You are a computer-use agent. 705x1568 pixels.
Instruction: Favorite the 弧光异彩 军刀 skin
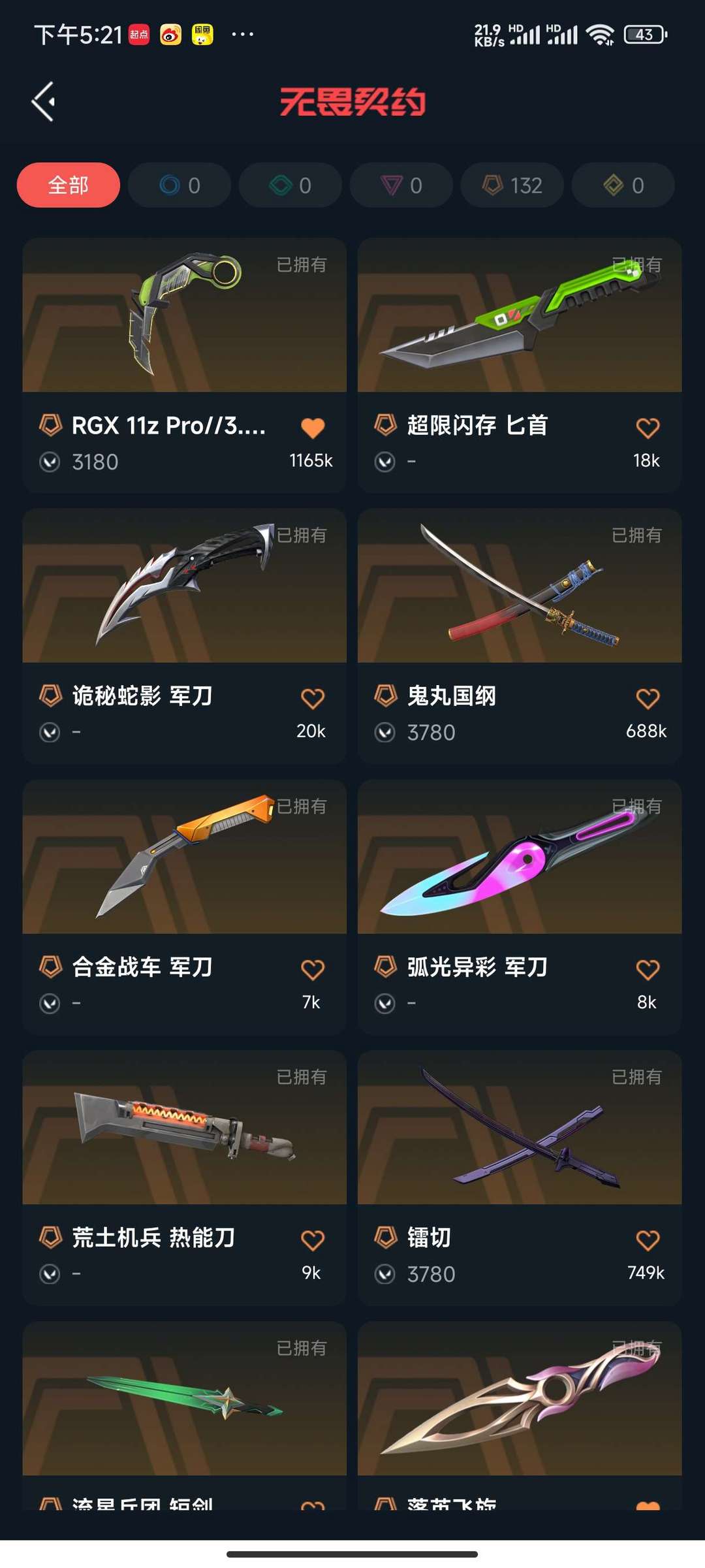(x=648, y=969)
